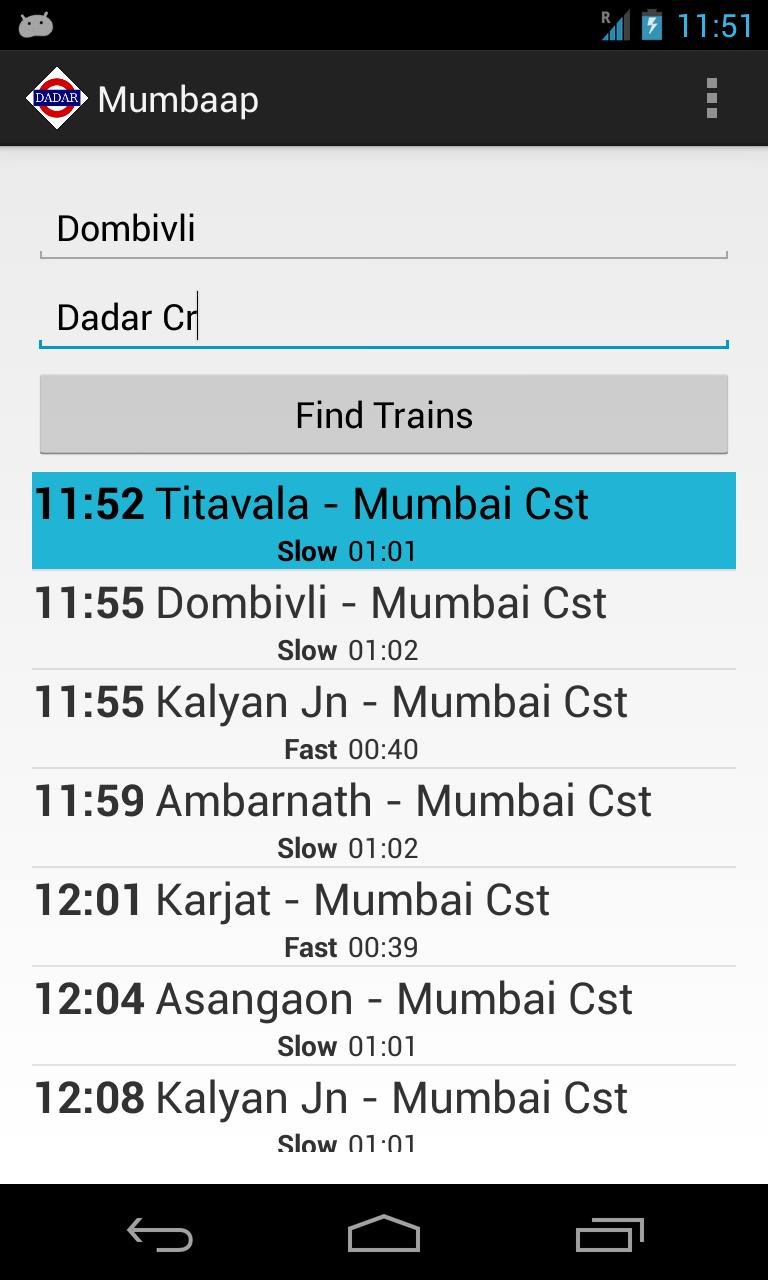The height and width of the screenshot is (1280, 768).
Task: Select the 12:04 Asangaon - Mumbai Cst train
Action: pyautogui.click(x=383, y=1016)
